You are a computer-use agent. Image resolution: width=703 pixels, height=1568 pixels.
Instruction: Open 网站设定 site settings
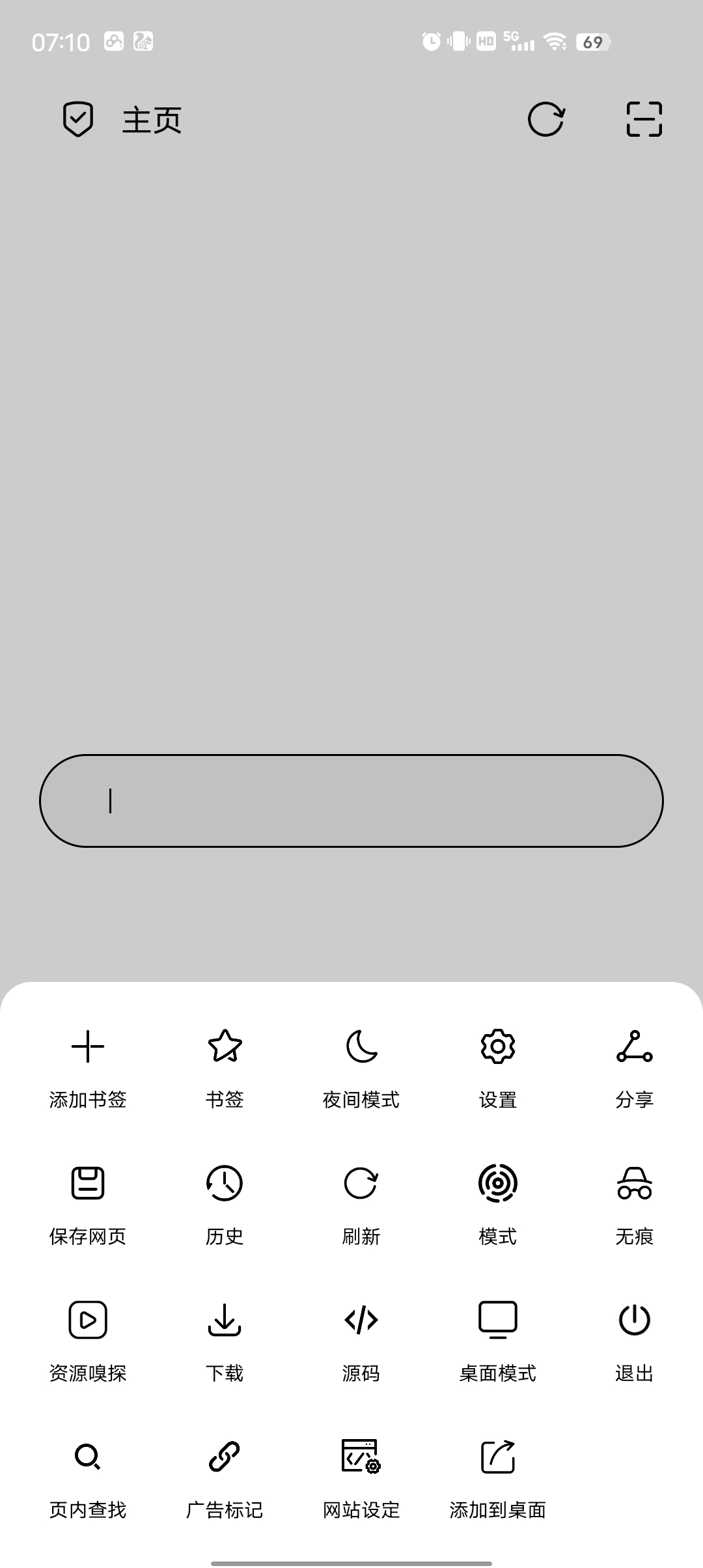361,1478
